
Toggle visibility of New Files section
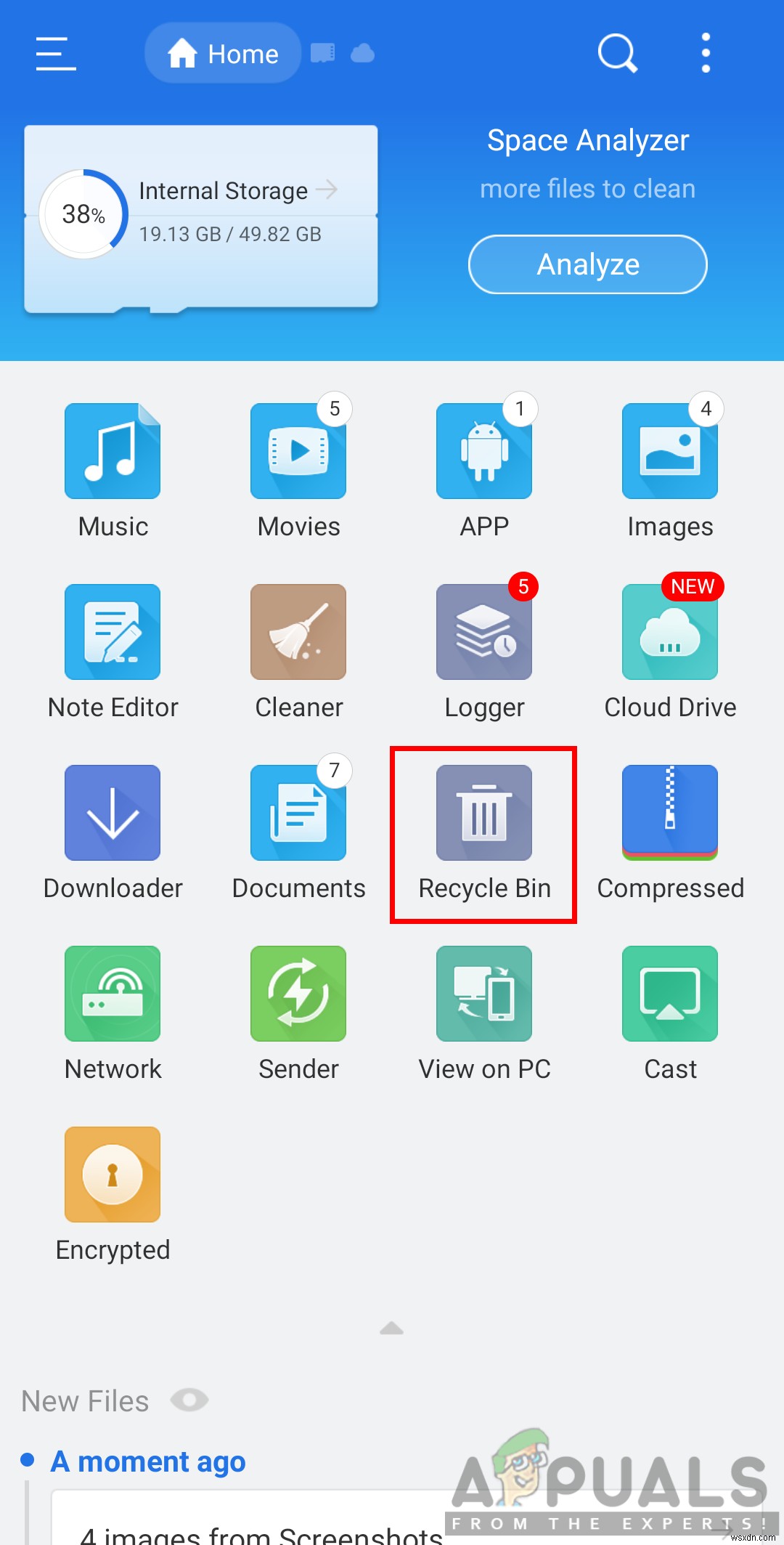pos(190,1401)
